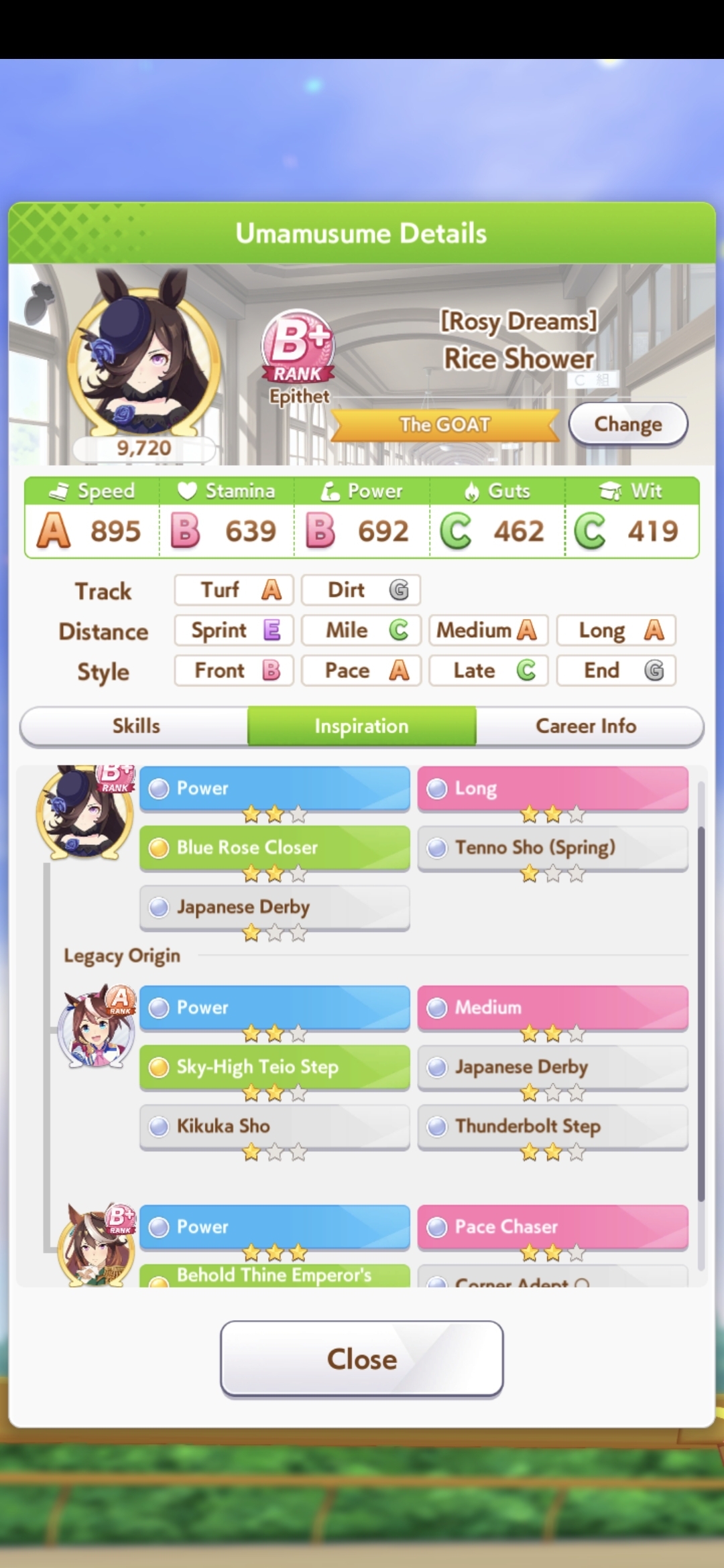This screenshot has height=1568, width=724.
Task: Tap the Kikuka Sho spark
Action: pyautogui.click(x=274, y=1126)
